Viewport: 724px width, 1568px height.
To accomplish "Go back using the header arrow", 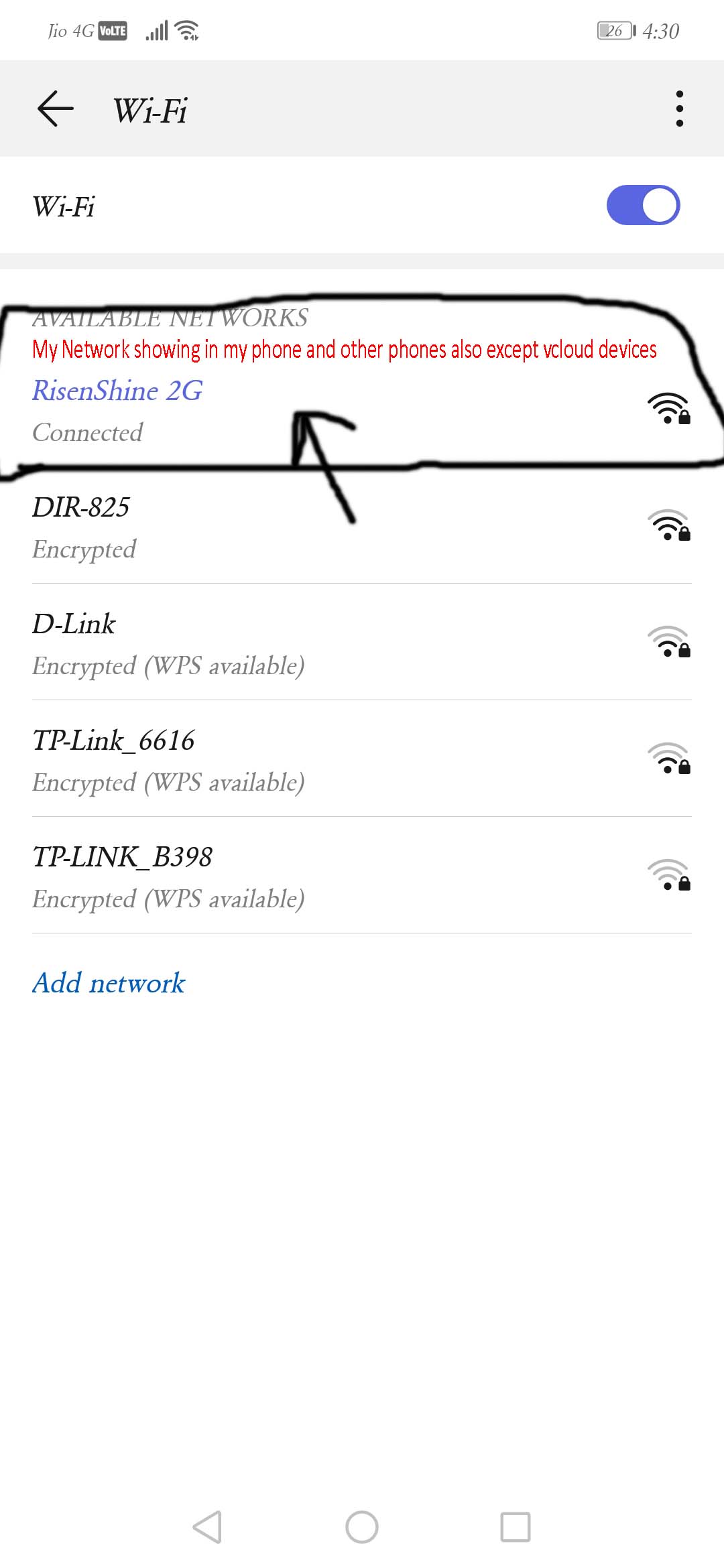I will pos(55,109).
